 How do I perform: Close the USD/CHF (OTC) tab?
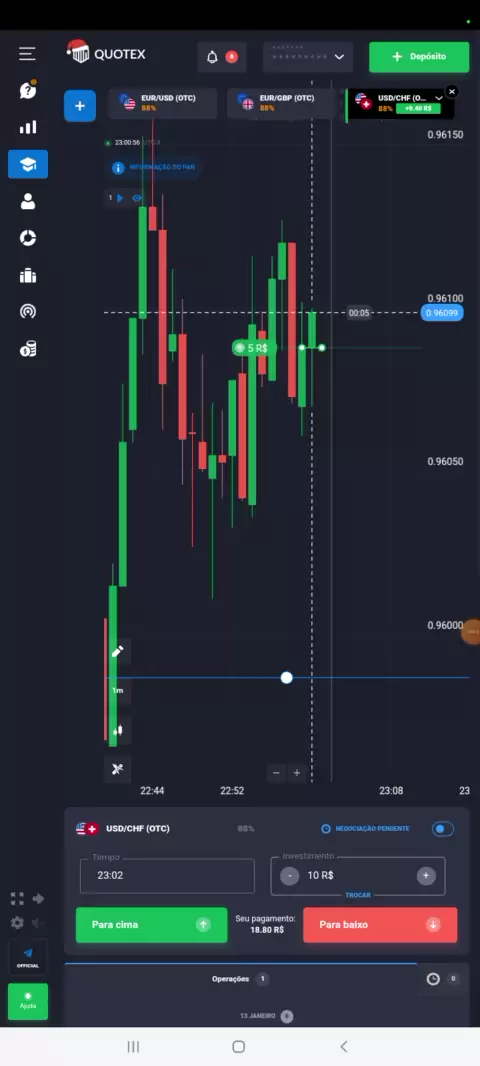[452, 91]
